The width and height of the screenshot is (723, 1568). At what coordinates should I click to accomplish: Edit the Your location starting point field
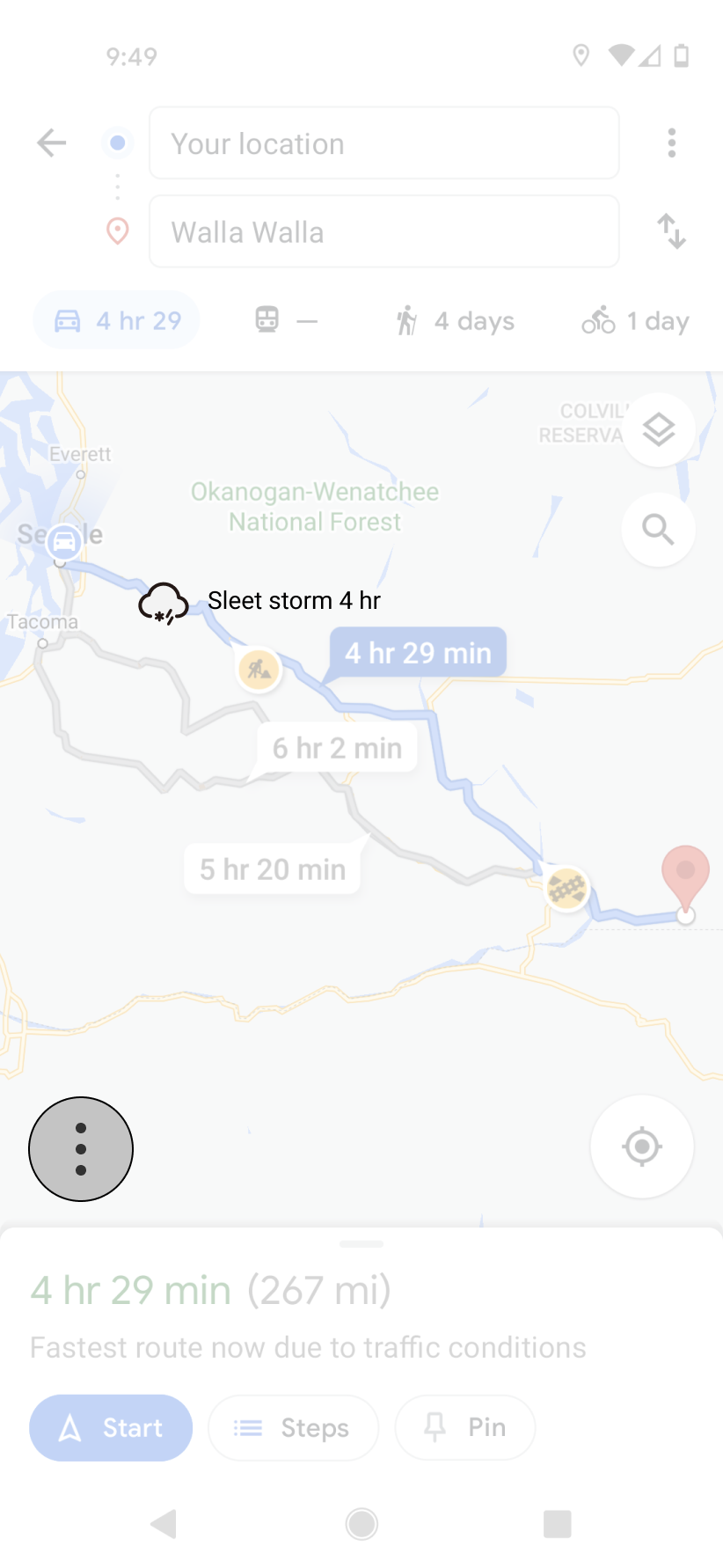click(x=384, y=143)
